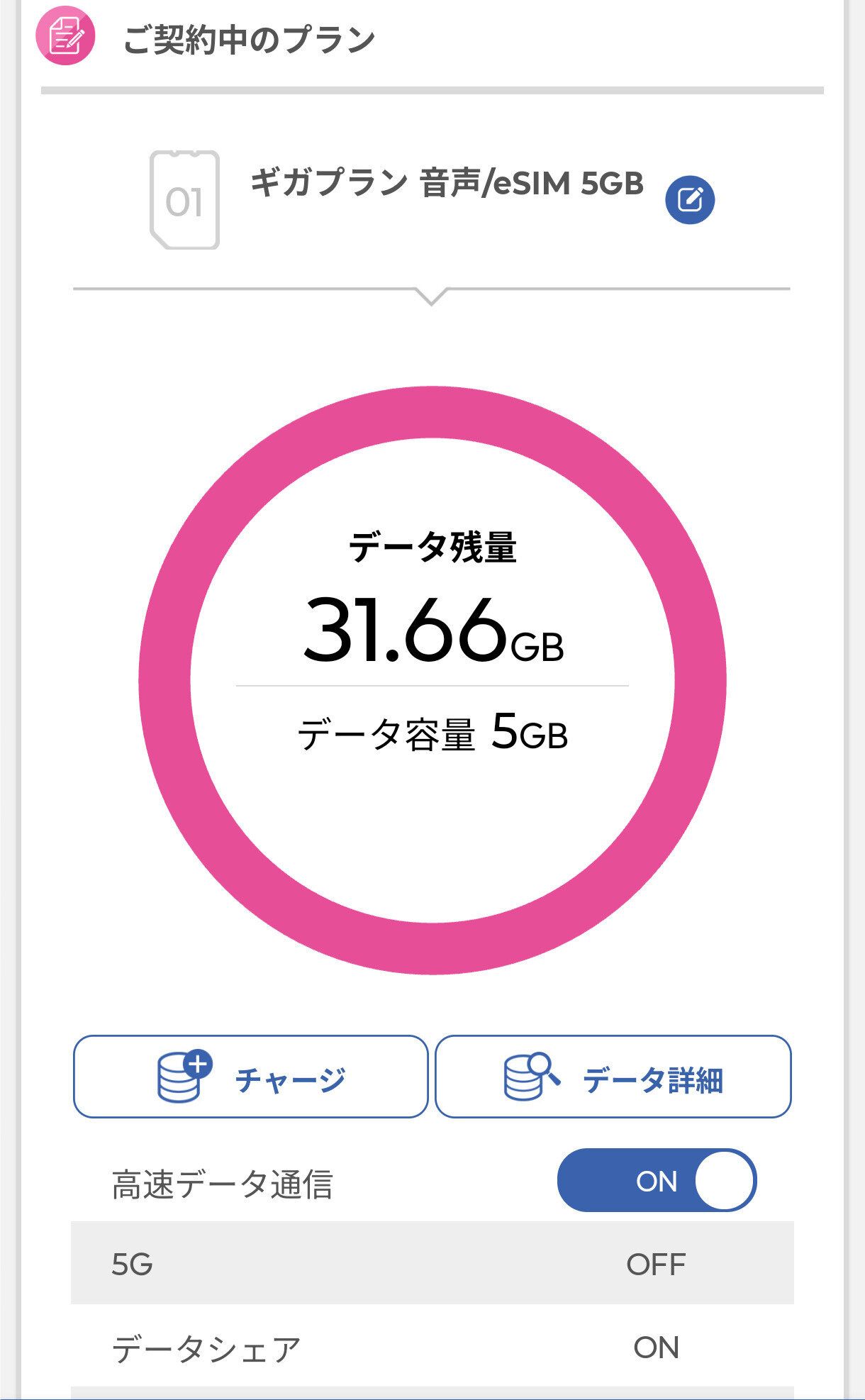Open the チャージ data top-up button
This screenshot has height=1400, width=865.
click(x=250, y=1077)
